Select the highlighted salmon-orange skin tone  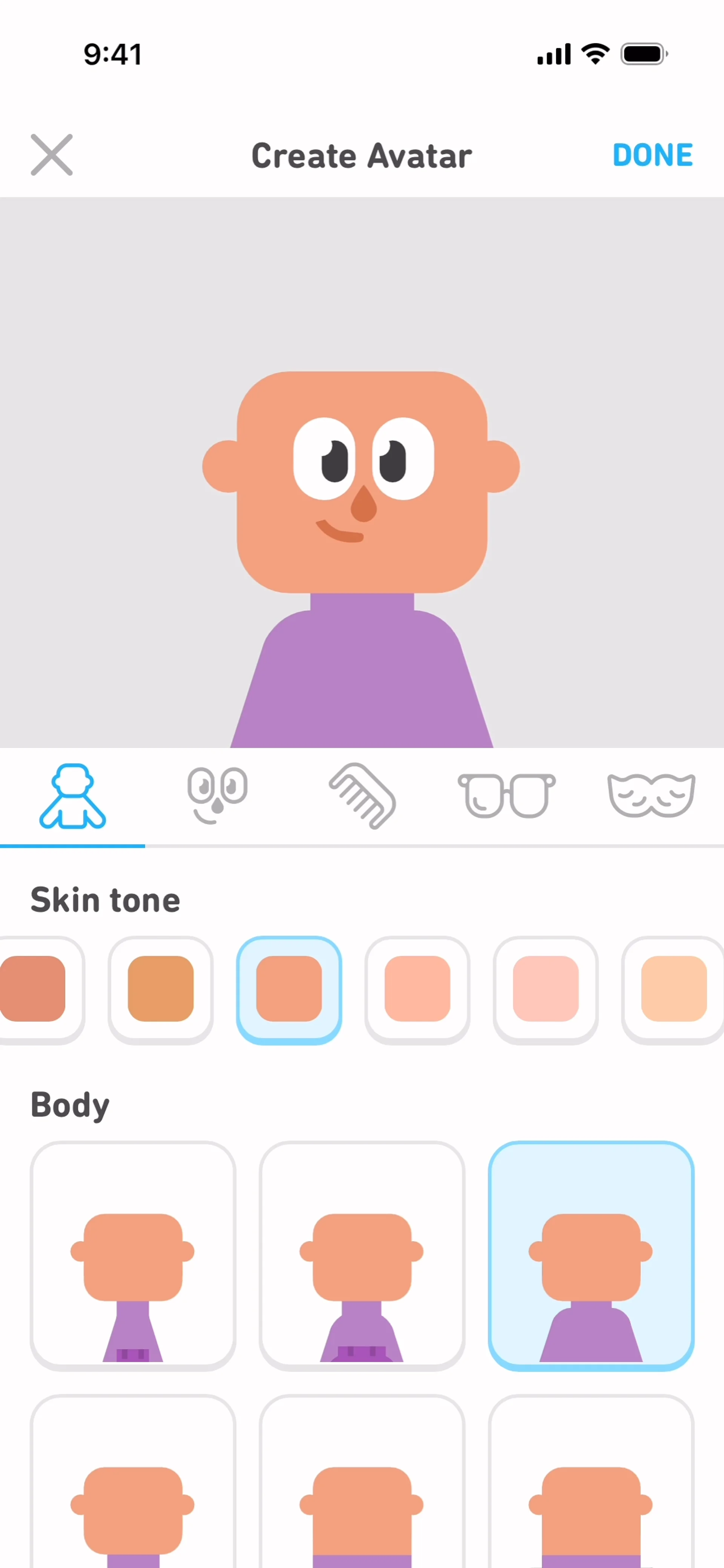[x=288, y=989]
